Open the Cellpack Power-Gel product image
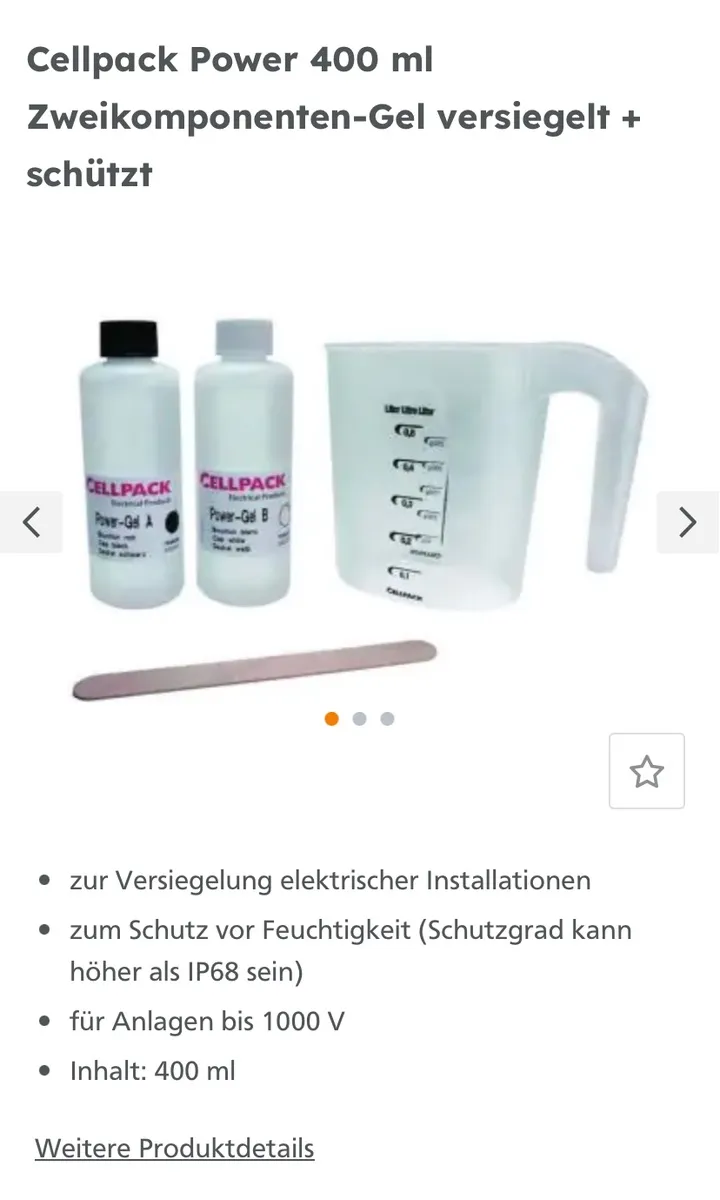The height and width of the screenshot is (1200, 720). 360,500
